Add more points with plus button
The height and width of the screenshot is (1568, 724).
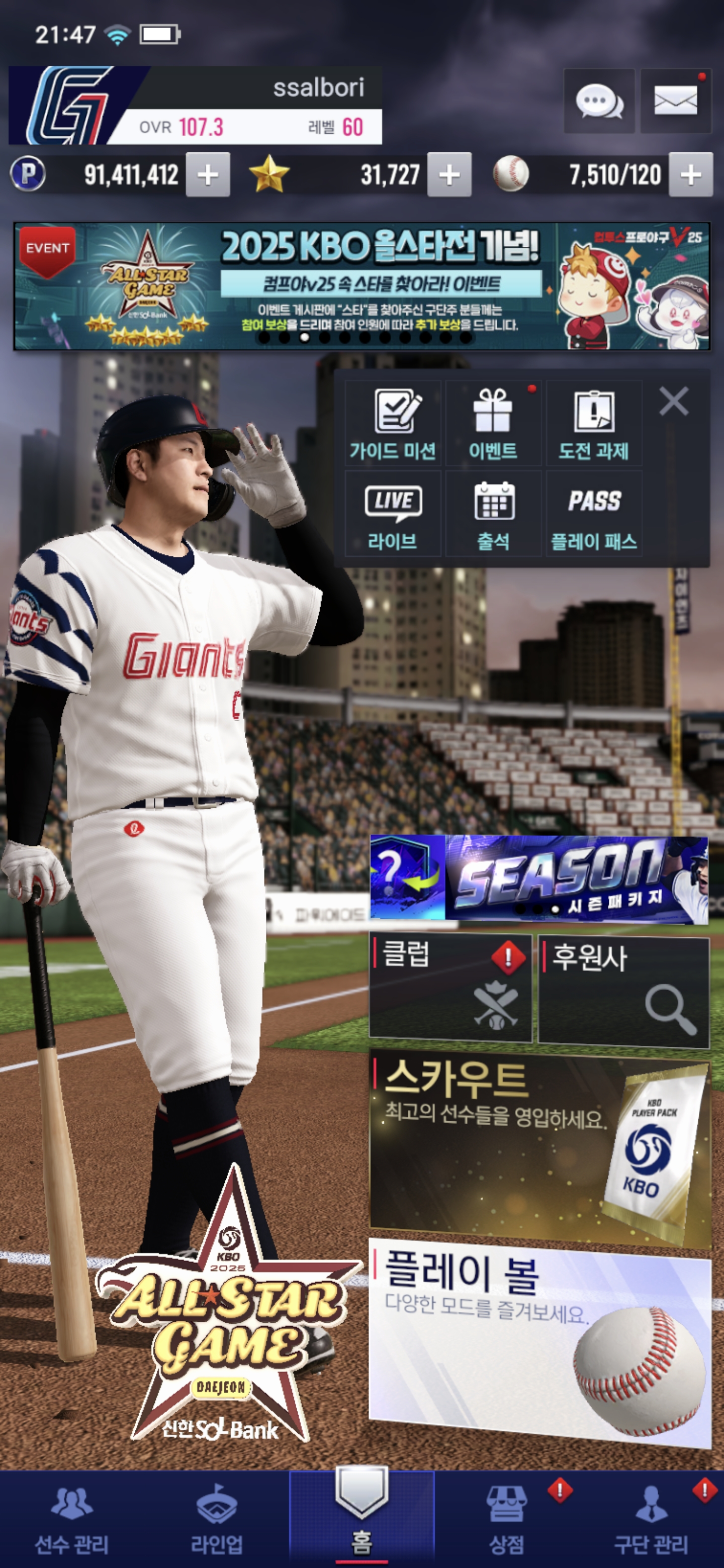pos(208,175)
